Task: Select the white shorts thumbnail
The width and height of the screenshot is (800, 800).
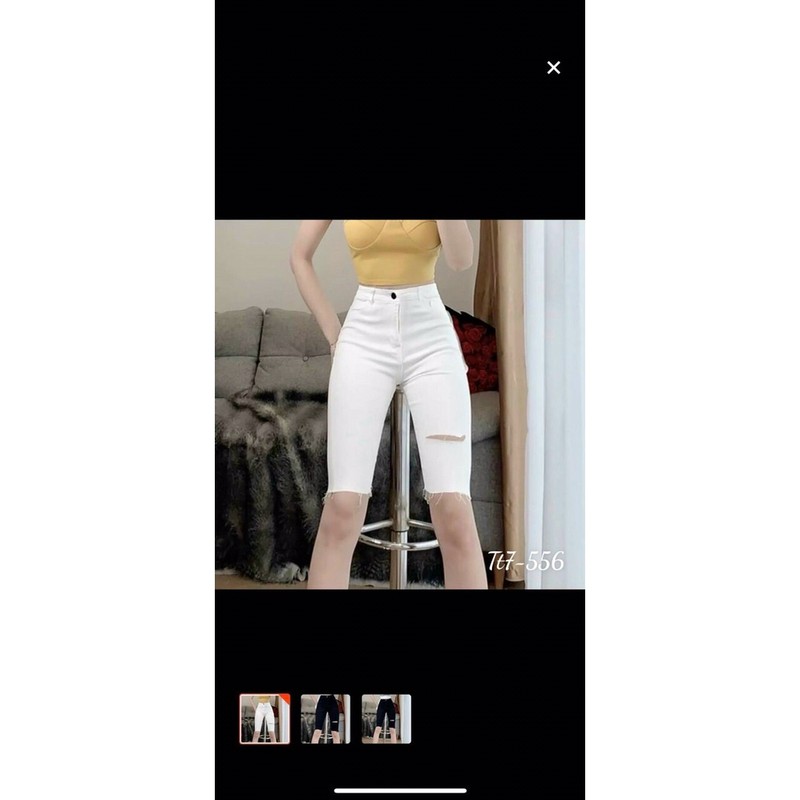Action: pos(264,718)
